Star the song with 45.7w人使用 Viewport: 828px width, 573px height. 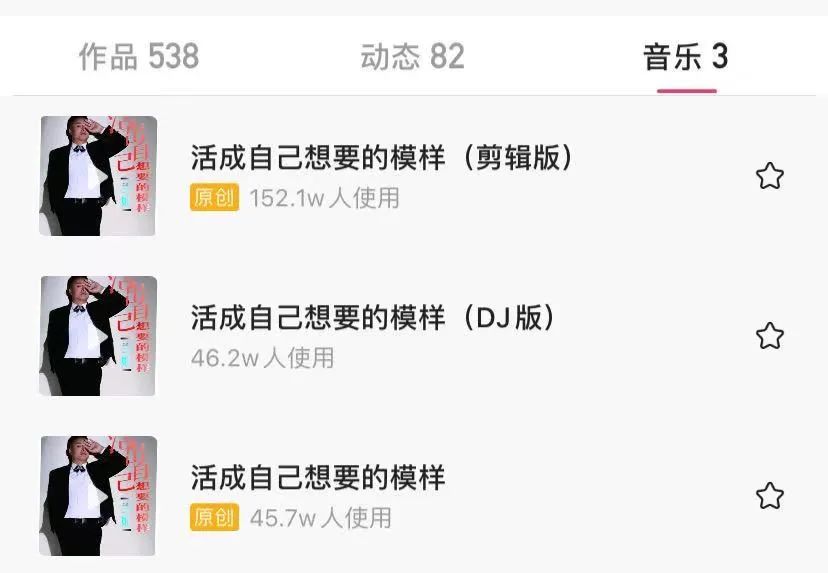(769, 496)
